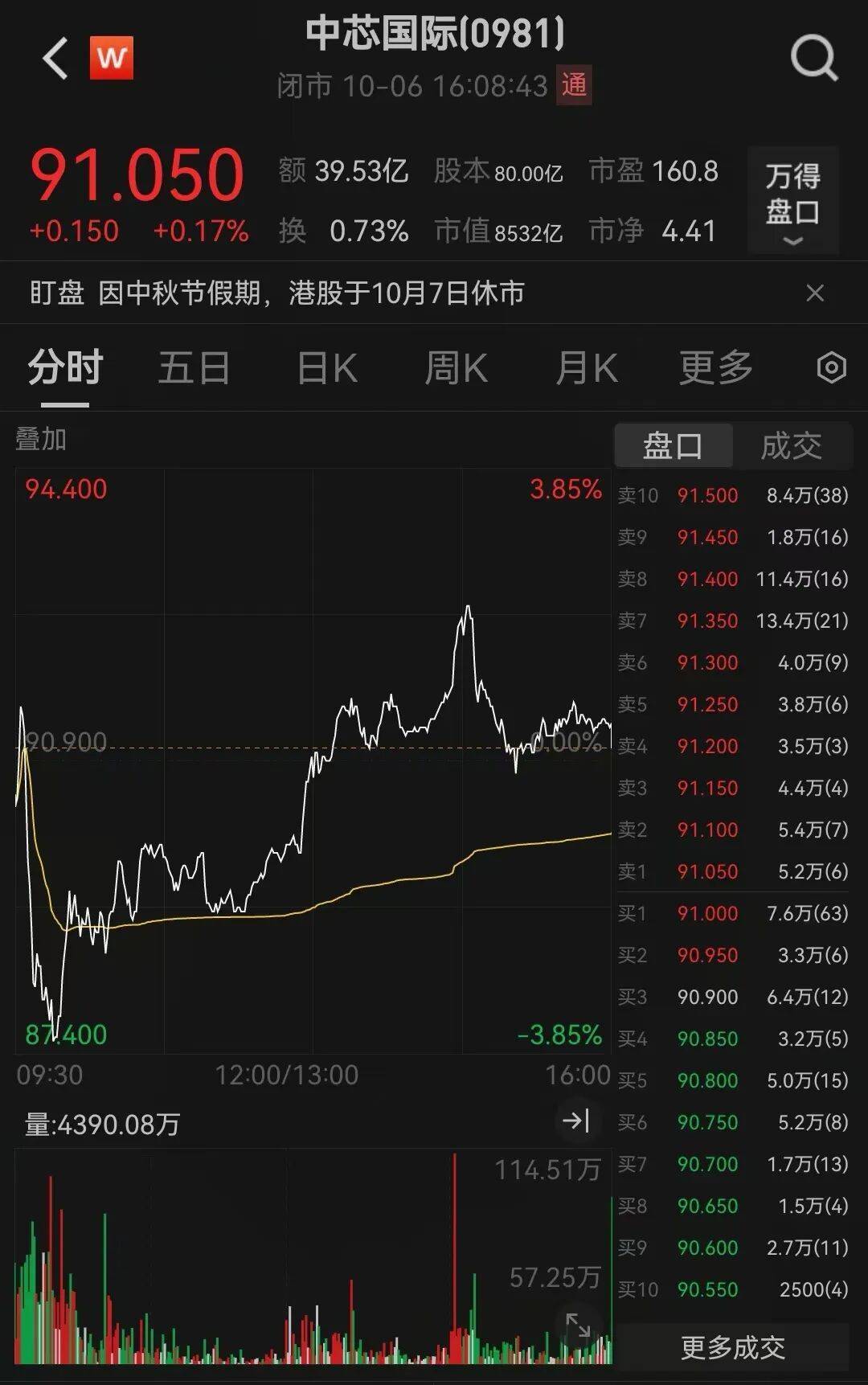Dismiss the 盯盘 holiday notice banner
Viewport: 868px width, 1385px height.
point(815,293)
